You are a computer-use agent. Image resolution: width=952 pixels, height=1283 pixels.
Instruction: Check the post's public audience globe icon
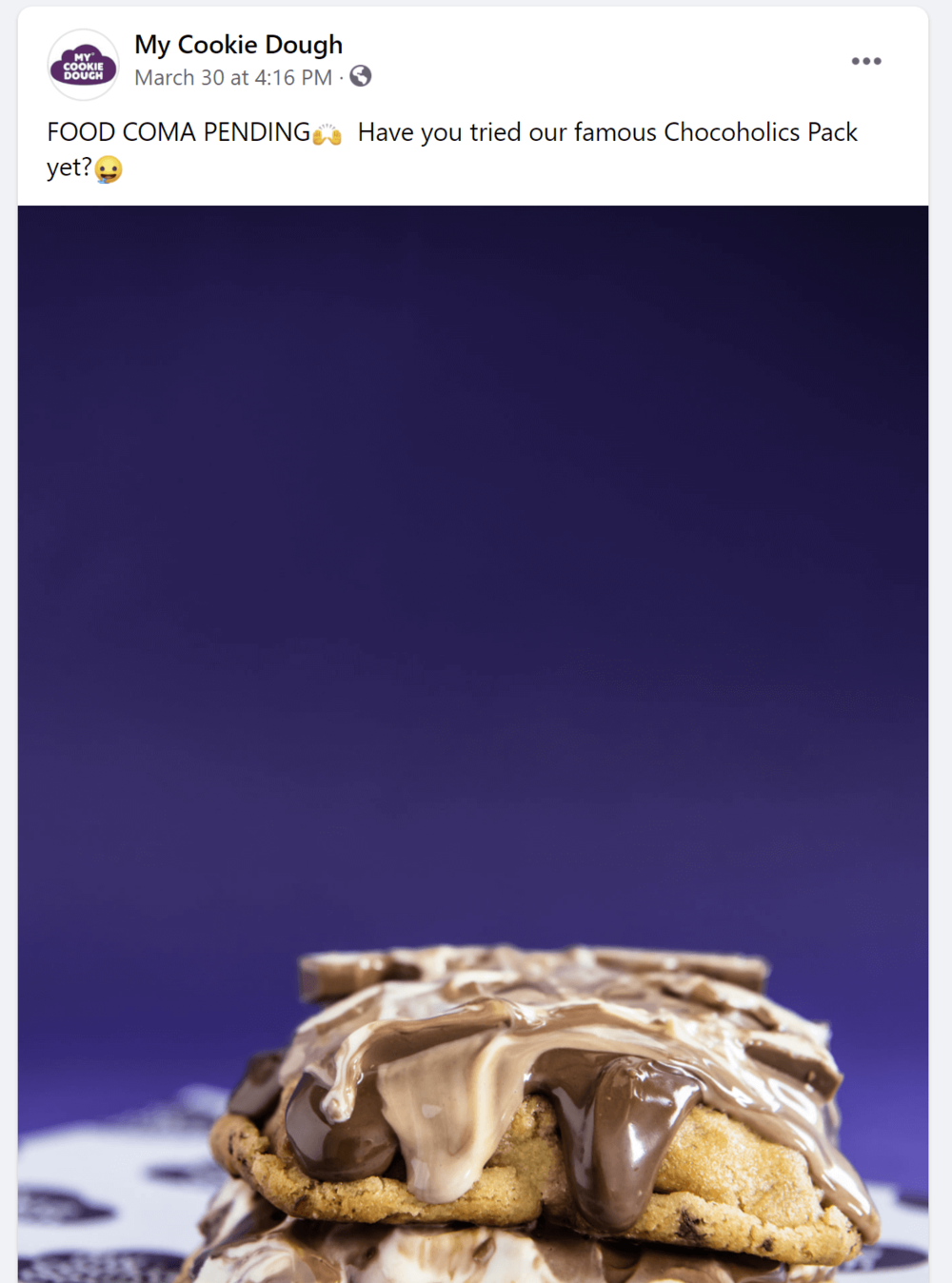[x=361, y=76]
